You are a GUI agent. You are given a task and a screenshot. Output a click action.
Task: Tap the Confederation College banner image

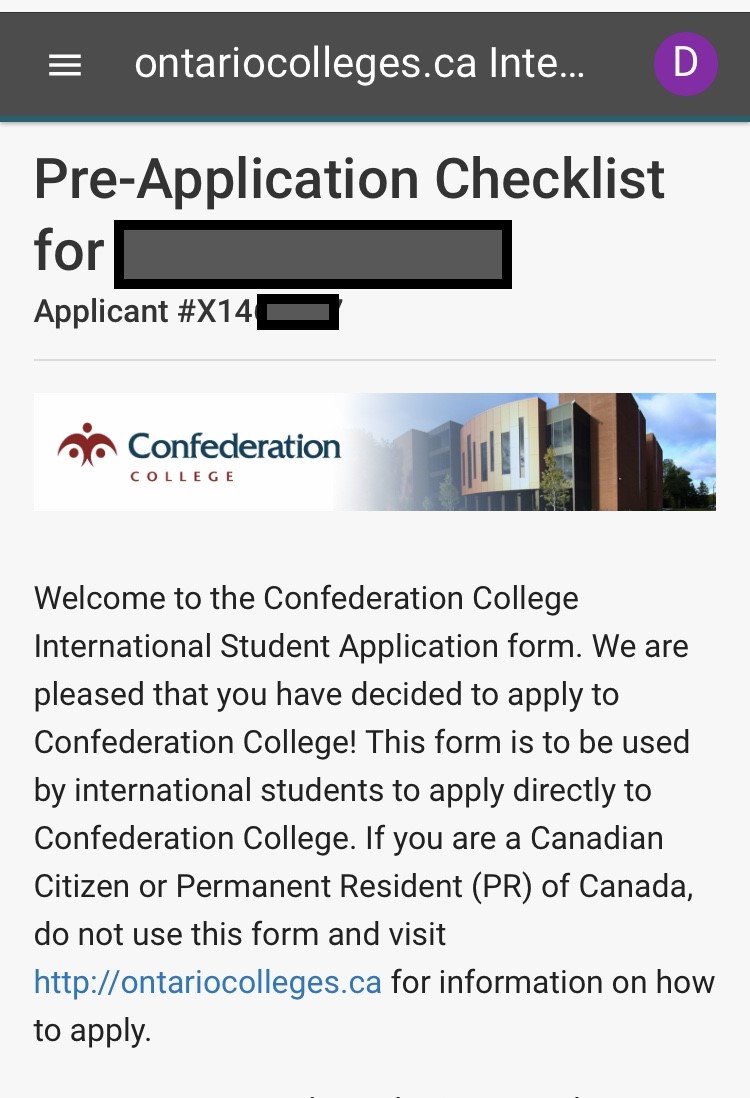point(375,452)
